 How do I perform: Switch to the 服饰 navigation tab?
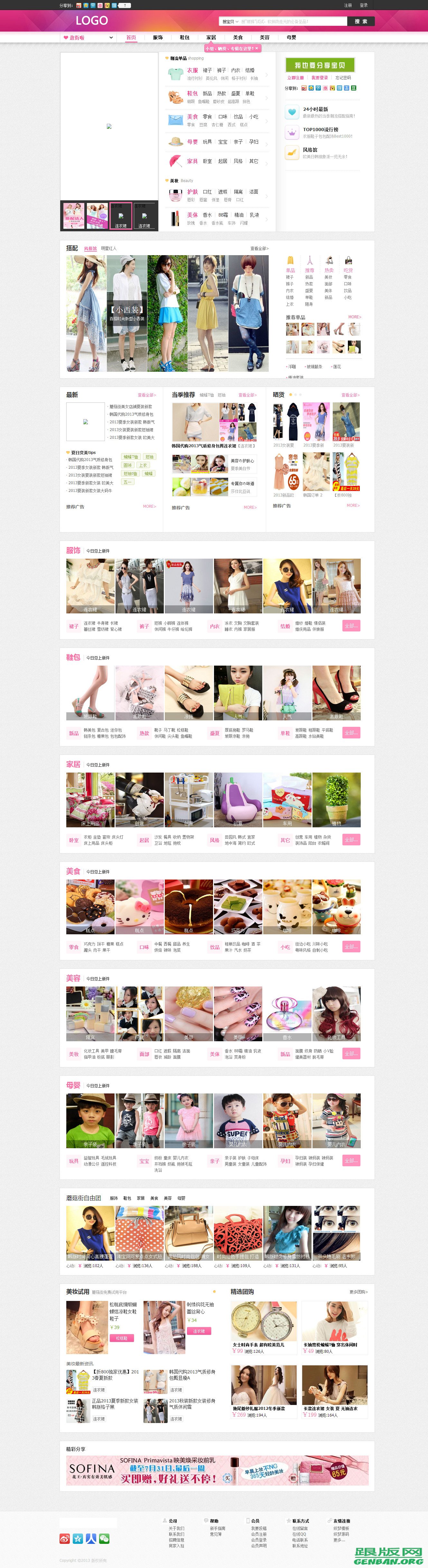tap(158, 38)
